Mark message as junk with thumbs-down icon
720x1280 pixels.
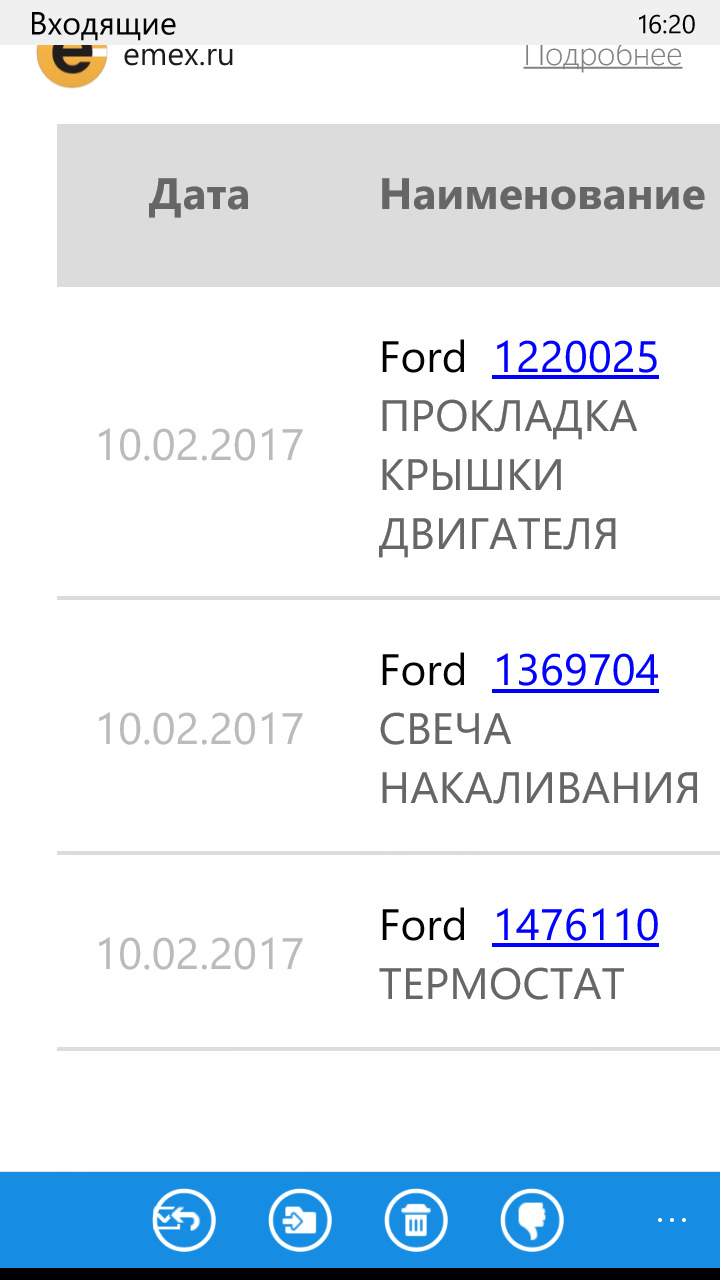pyautogui.click(x=532, y=1220)
